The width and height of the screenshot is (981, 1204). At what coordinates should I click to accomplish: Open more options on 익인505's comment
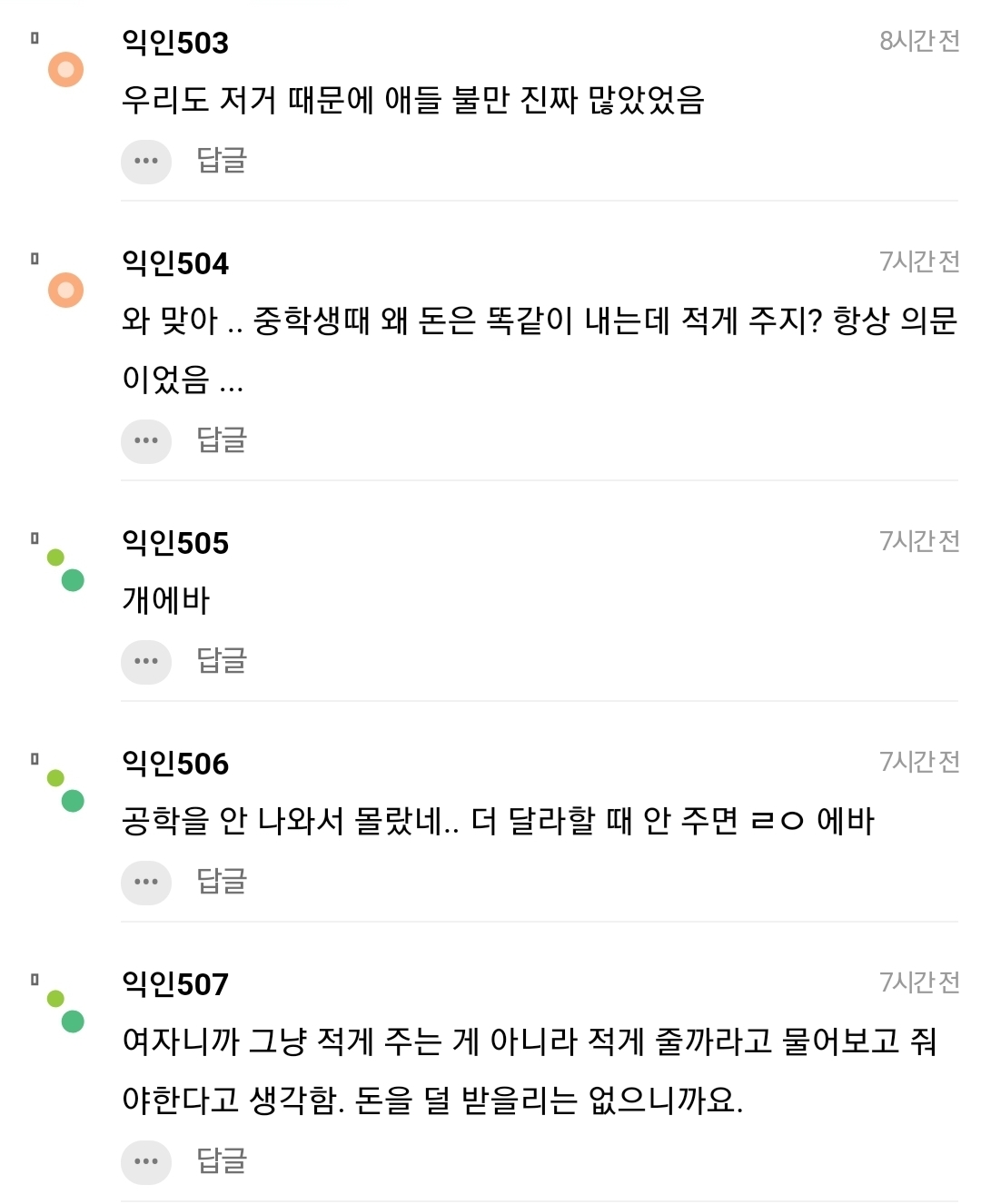[x=145, y=662]
